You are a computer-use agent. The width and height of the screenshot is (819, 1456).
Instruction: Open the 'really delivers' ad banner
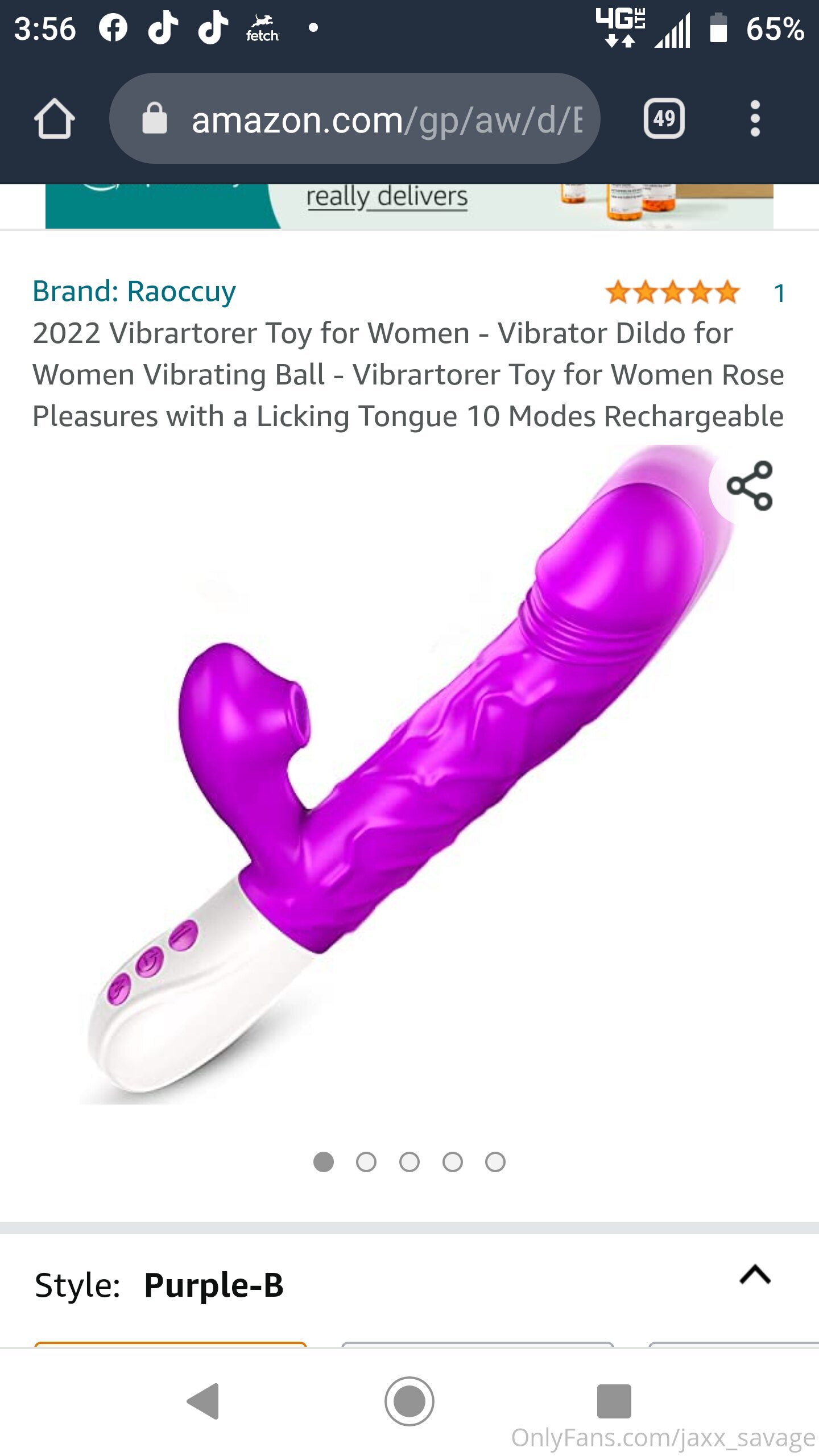(409, 206)
